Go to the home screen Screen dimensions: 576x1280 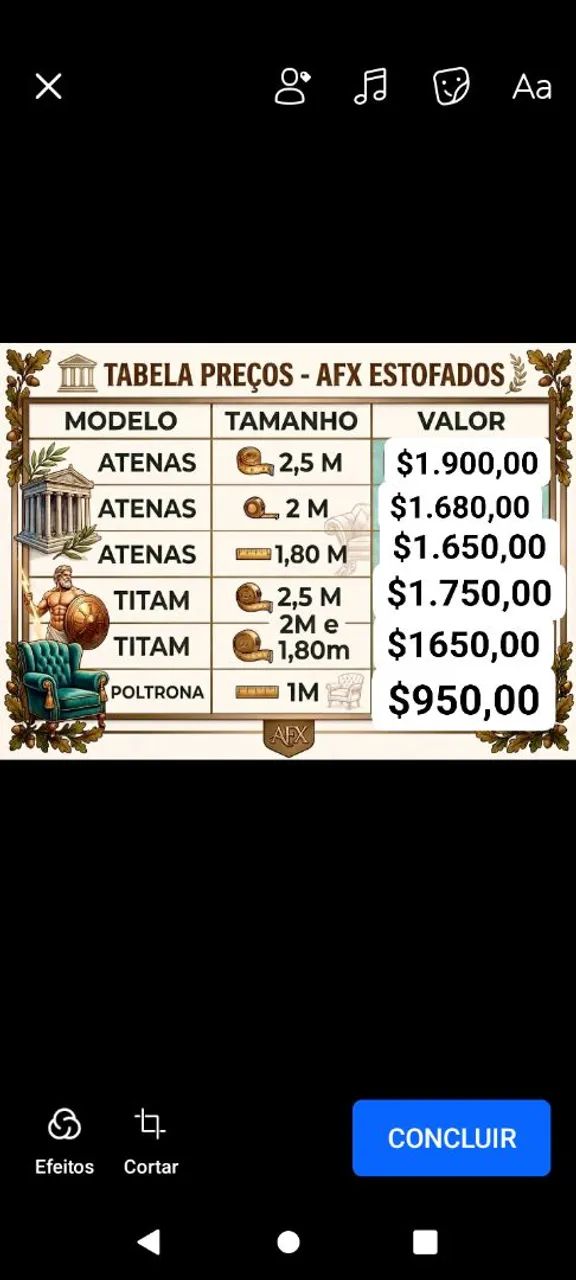(288, 1242)
